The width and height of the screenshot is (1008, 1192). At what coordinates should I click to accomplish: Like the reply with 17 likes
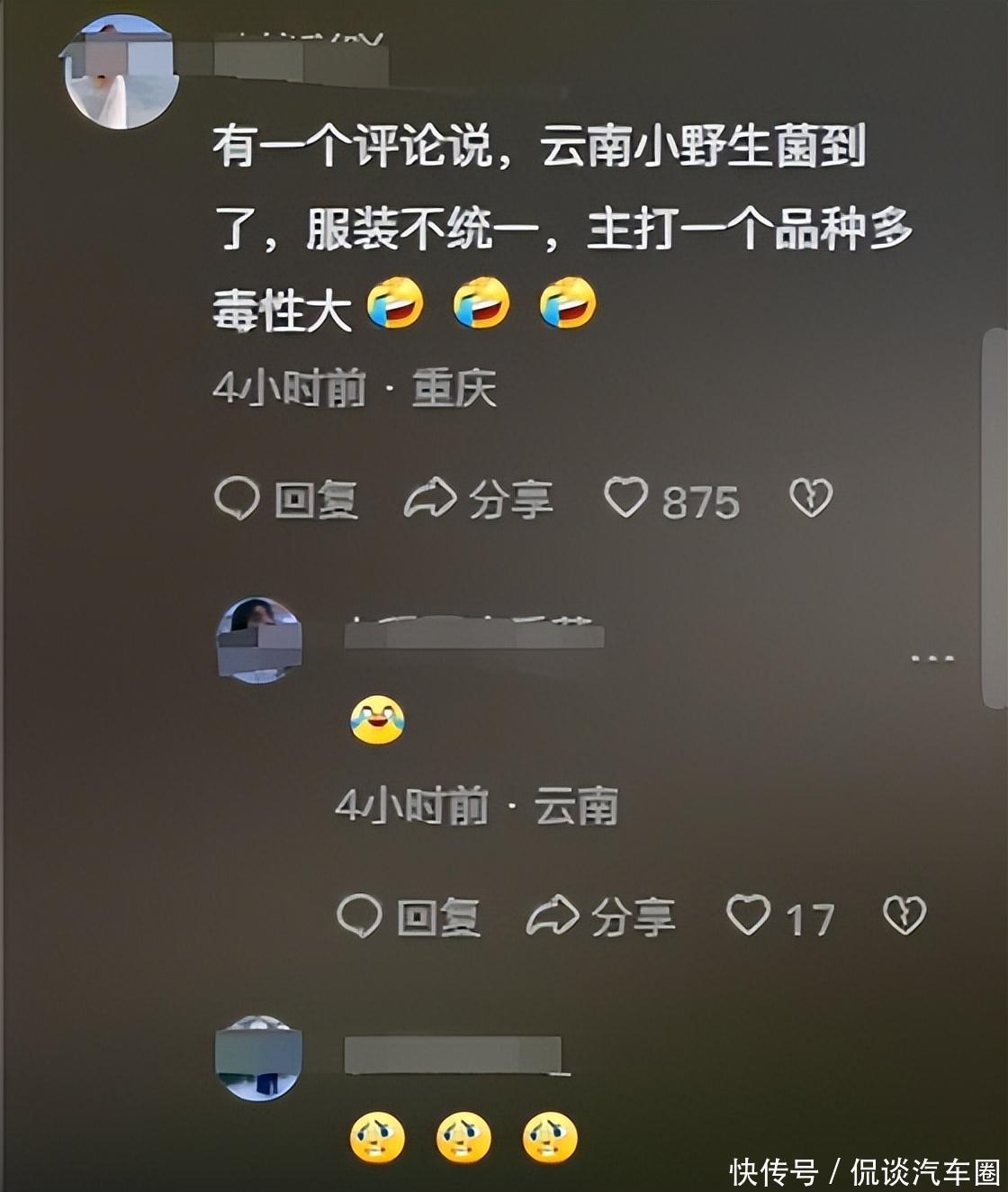point(779,917)
